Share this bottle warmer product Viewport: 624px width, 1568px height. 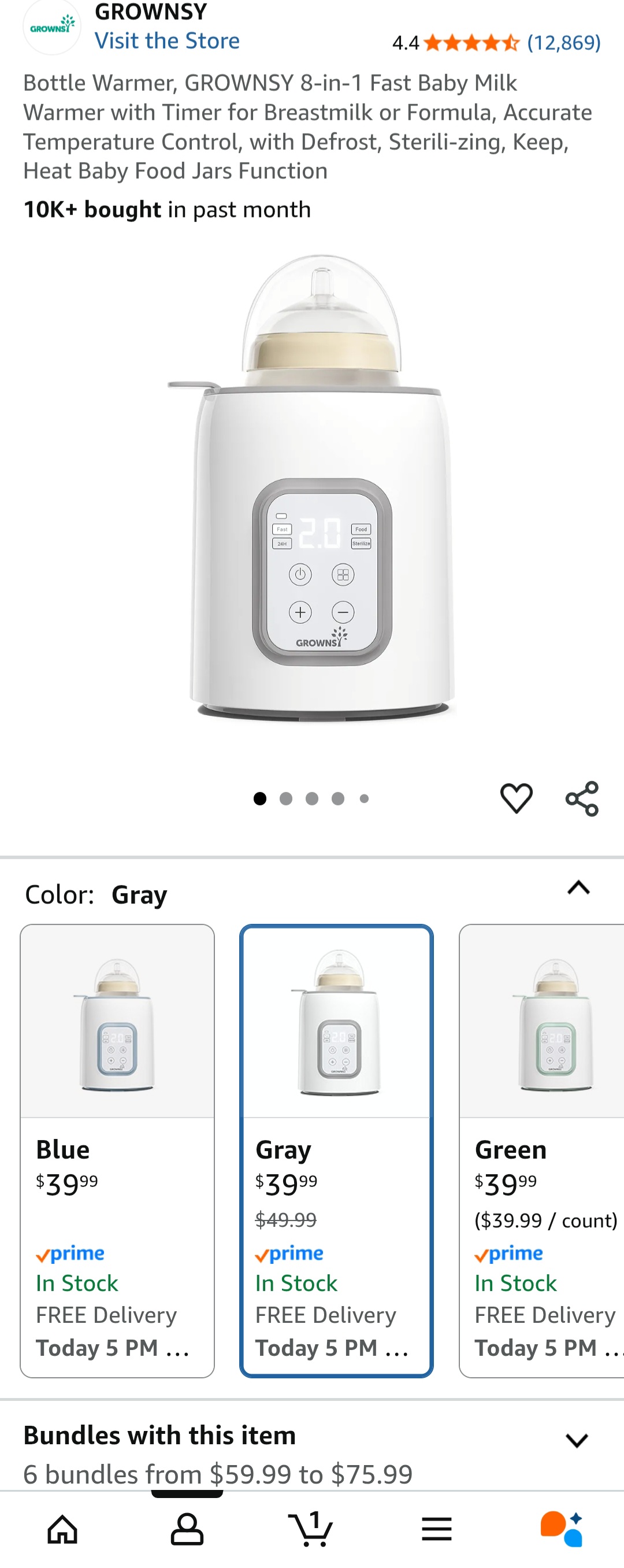[x=582, y=798]
